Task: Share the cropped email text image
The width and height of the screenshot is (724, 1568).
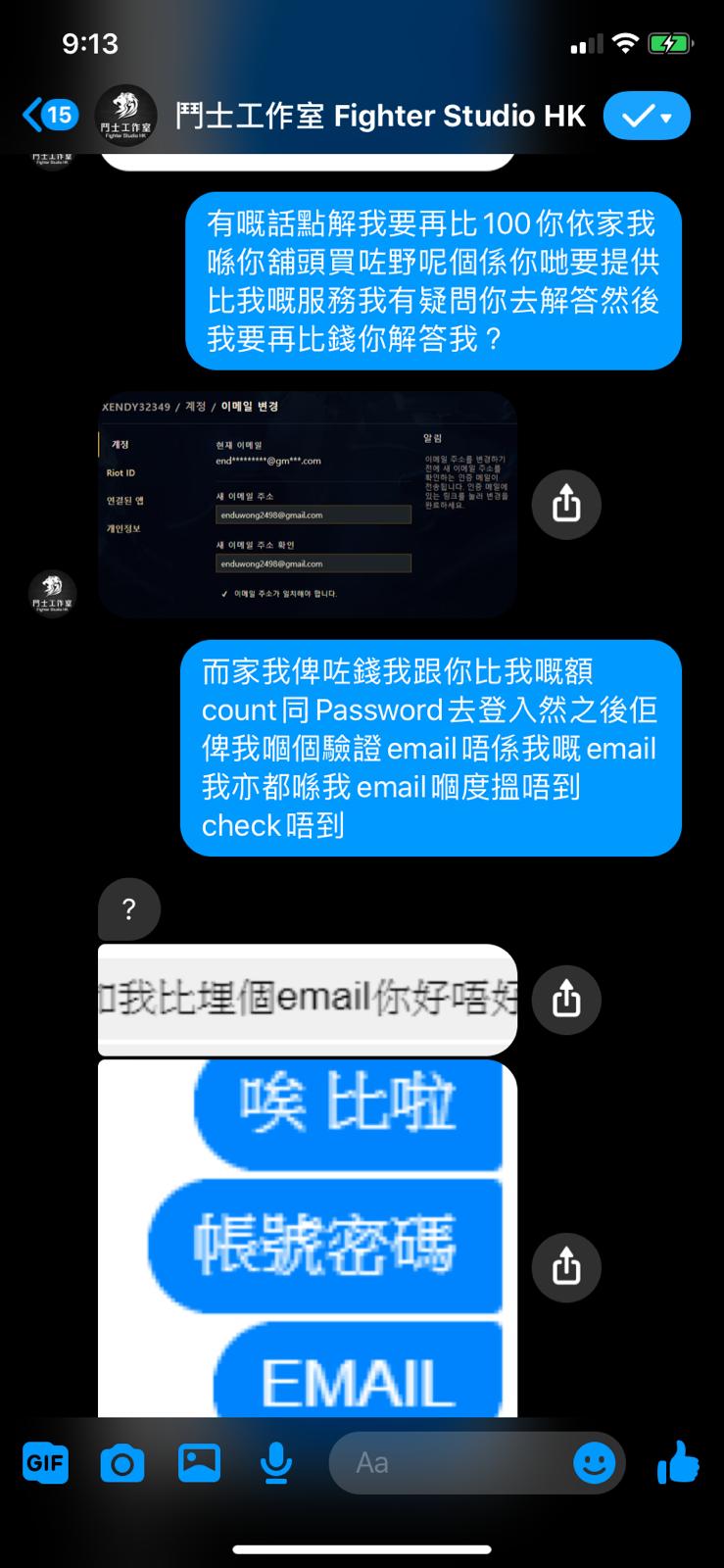Action: (x=566, y=1000)
